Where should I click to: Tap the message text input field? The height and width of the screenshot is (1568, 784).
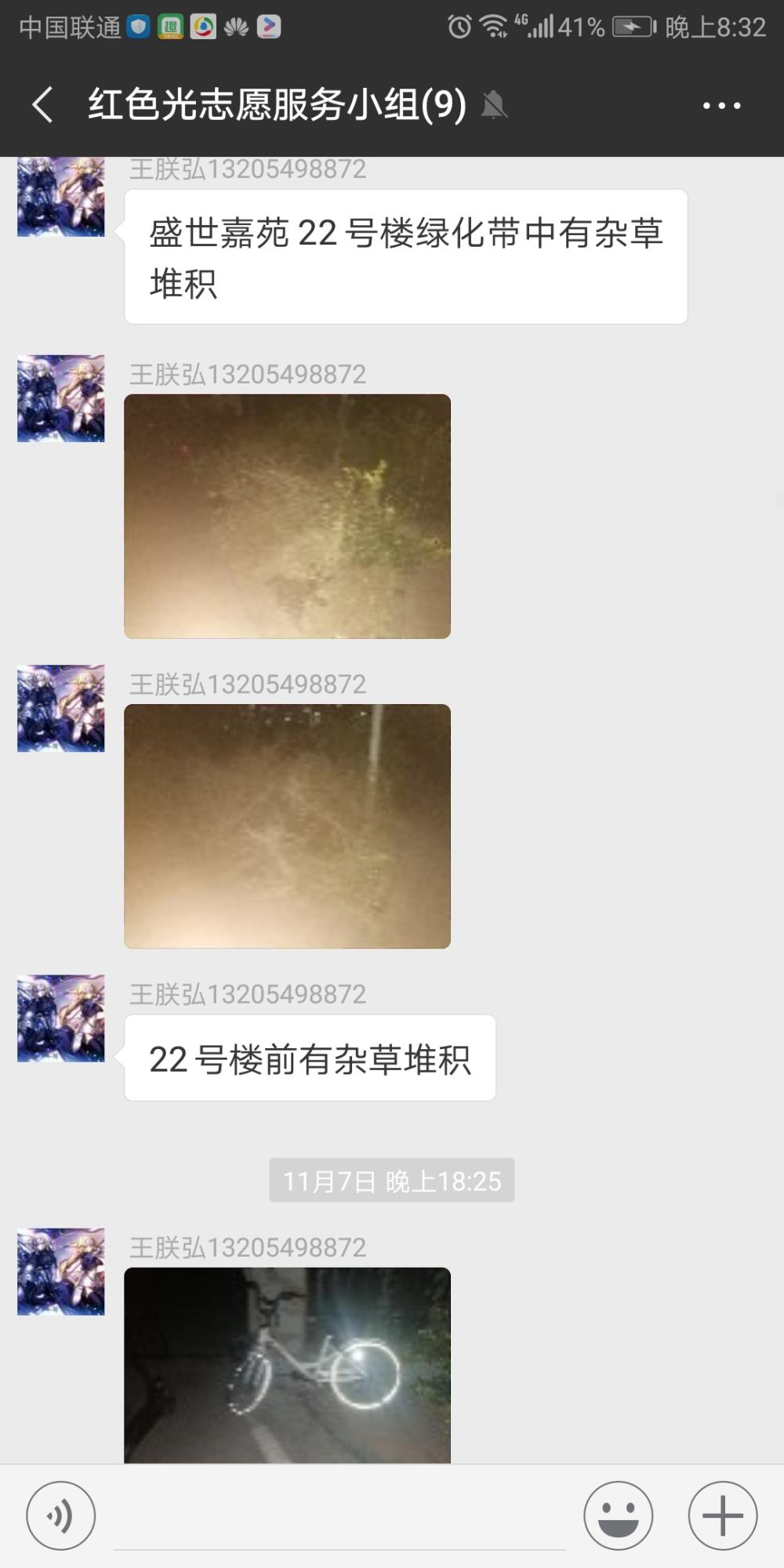pyautogui.click(x=339, y=1517)
